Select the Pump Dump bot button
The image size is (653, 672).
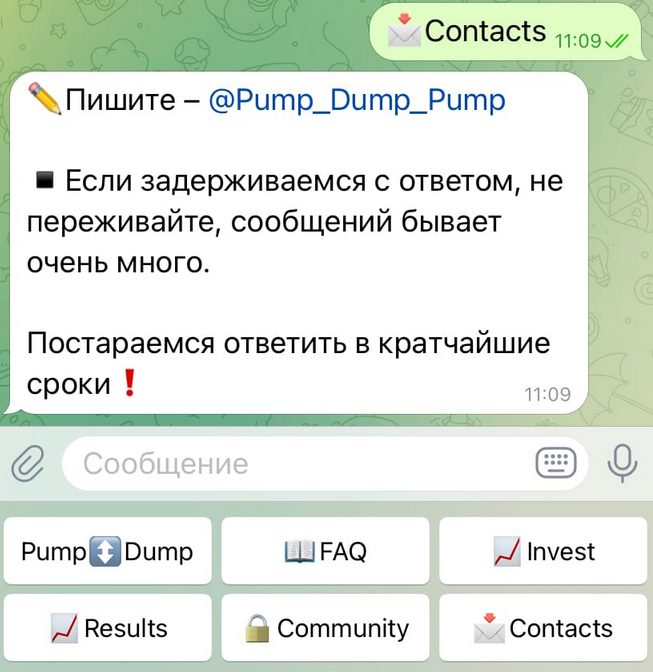pos(108,551)
